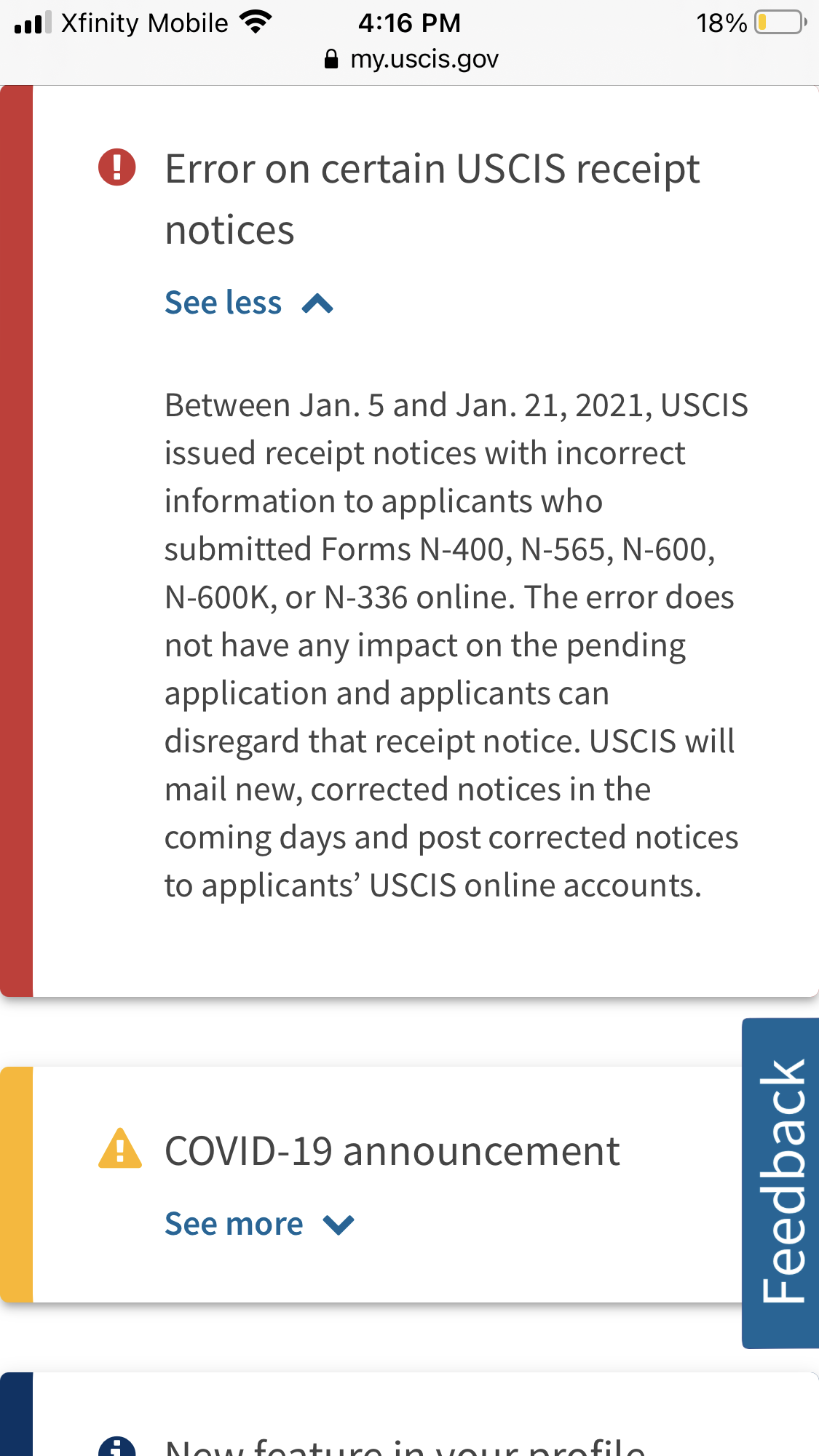This screenshot has width=819, height=1456.
Task: Open the Feedback side tab
Action: (780, 1182)
